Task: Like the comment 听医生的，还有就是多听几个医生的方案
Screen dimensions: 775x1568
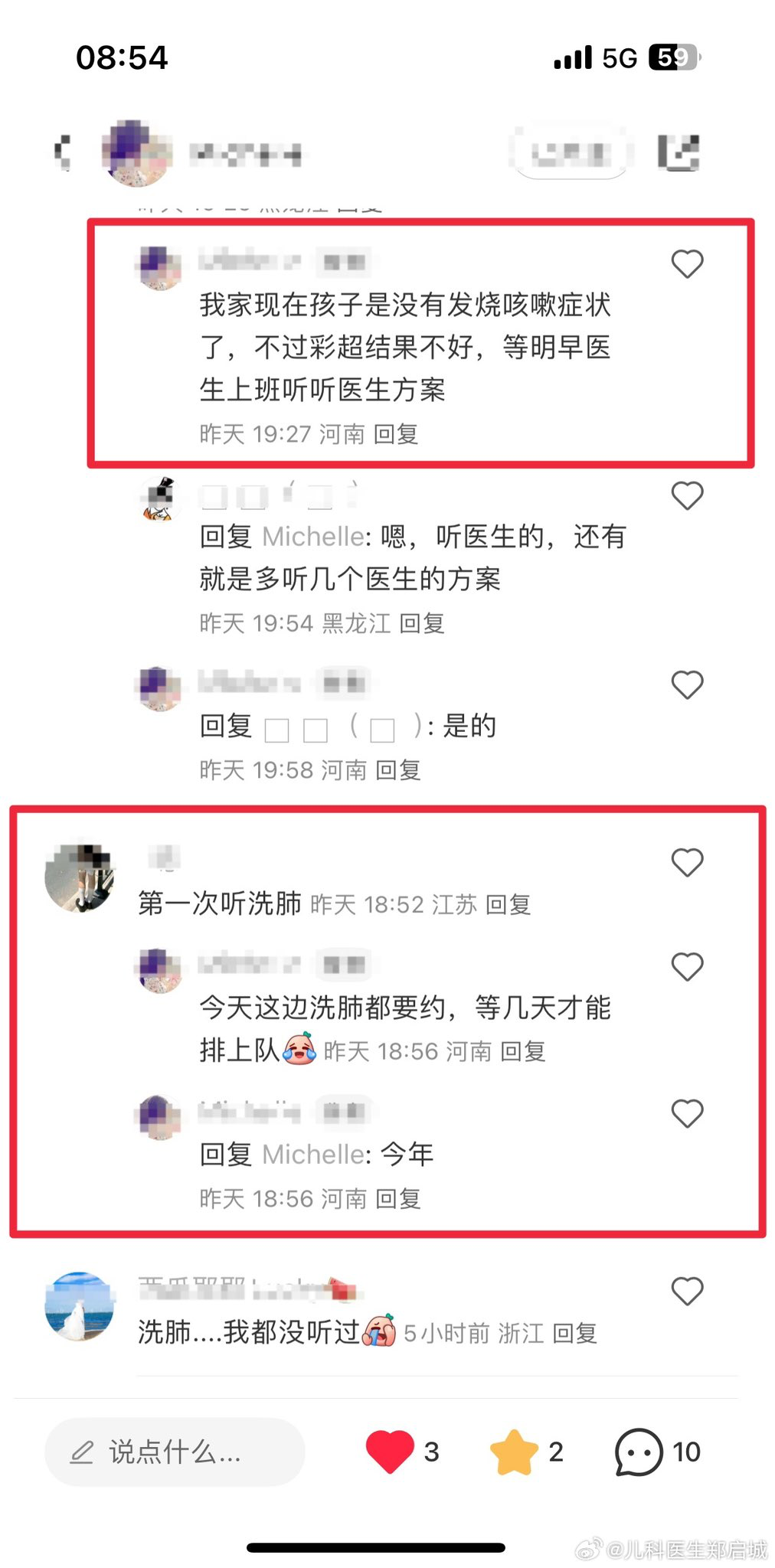Action: click(687, 495)
